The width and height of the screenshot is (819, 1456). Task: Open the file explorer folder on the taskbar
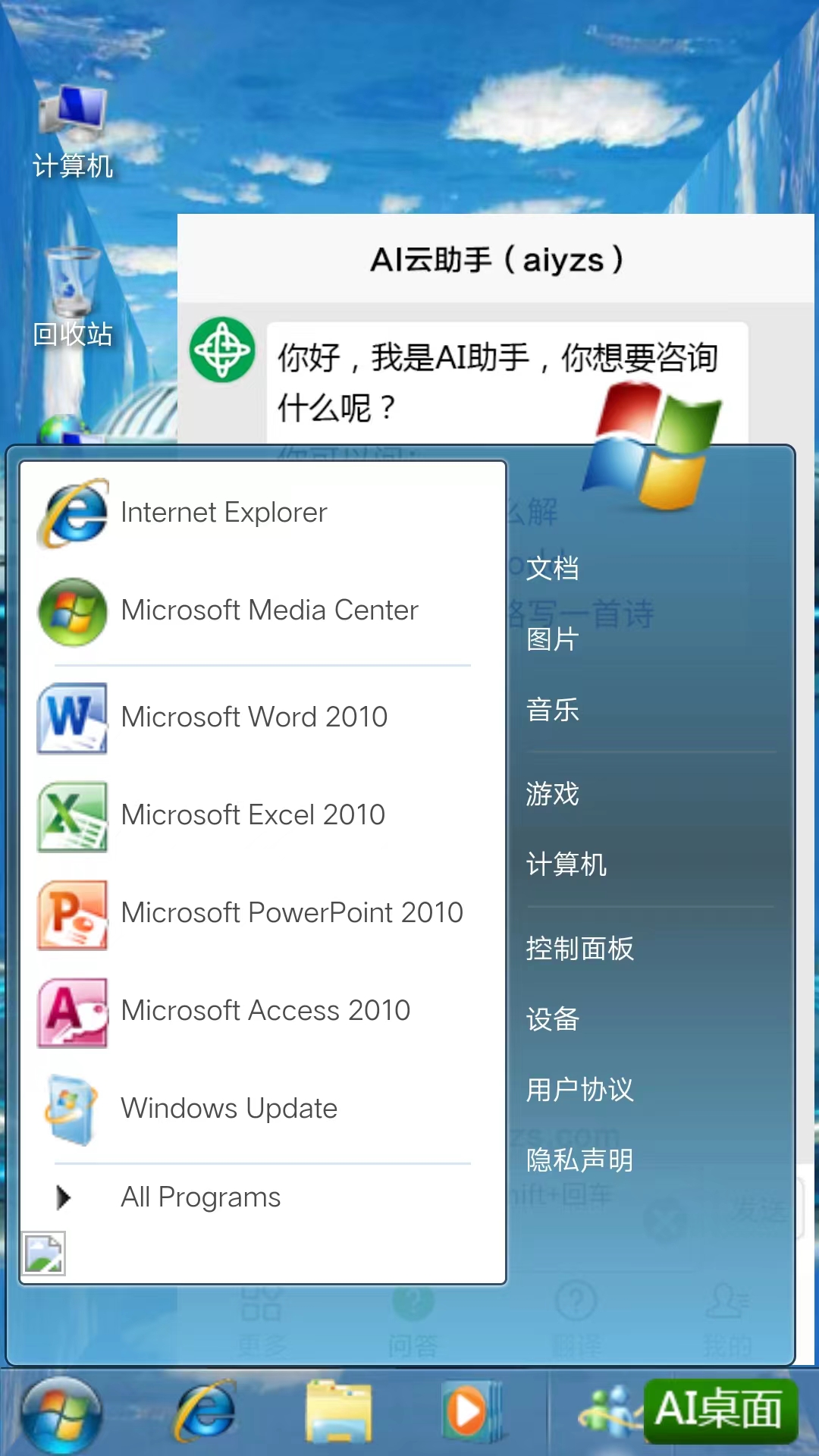click(x=339, y=1412)
